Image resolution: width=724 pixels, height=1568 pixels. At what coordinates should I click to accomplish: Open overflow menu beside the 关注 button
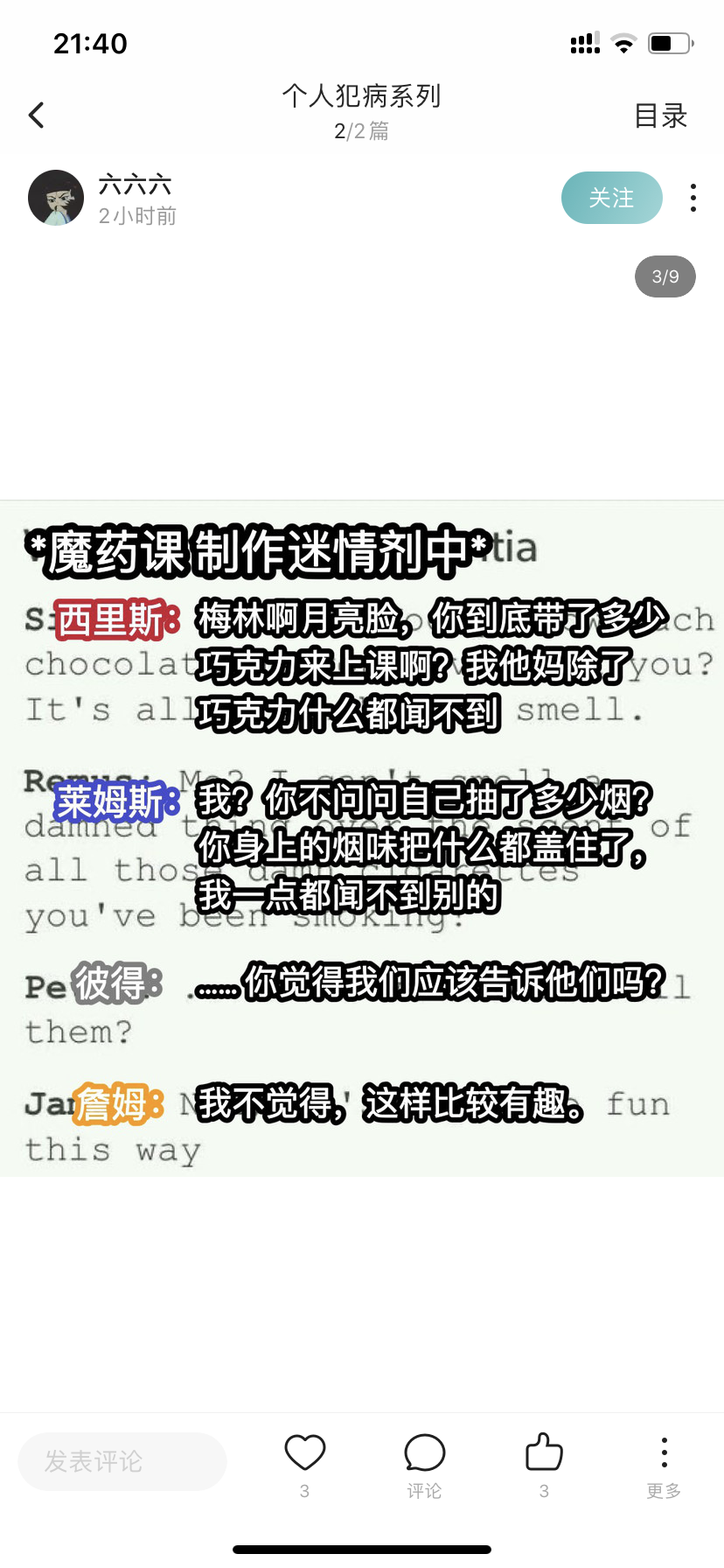pyautogui.click(x=693, y=198)
